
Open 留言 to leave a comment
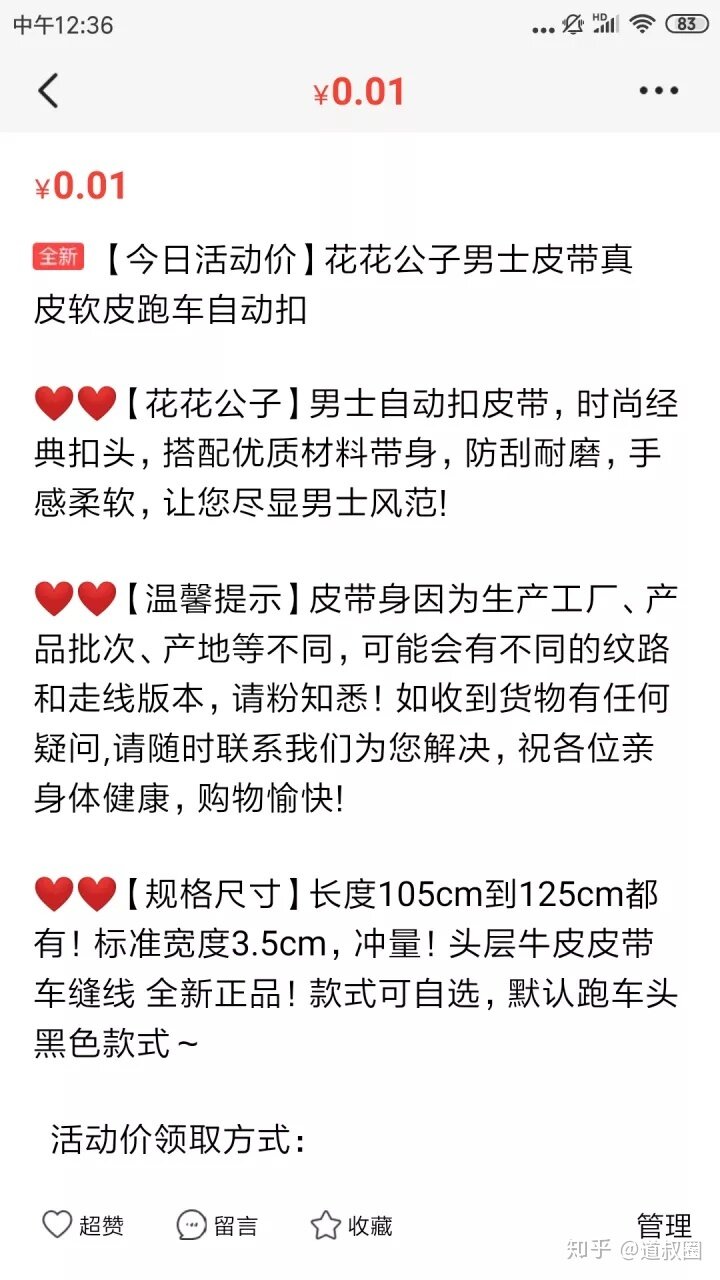[216, 1225]
